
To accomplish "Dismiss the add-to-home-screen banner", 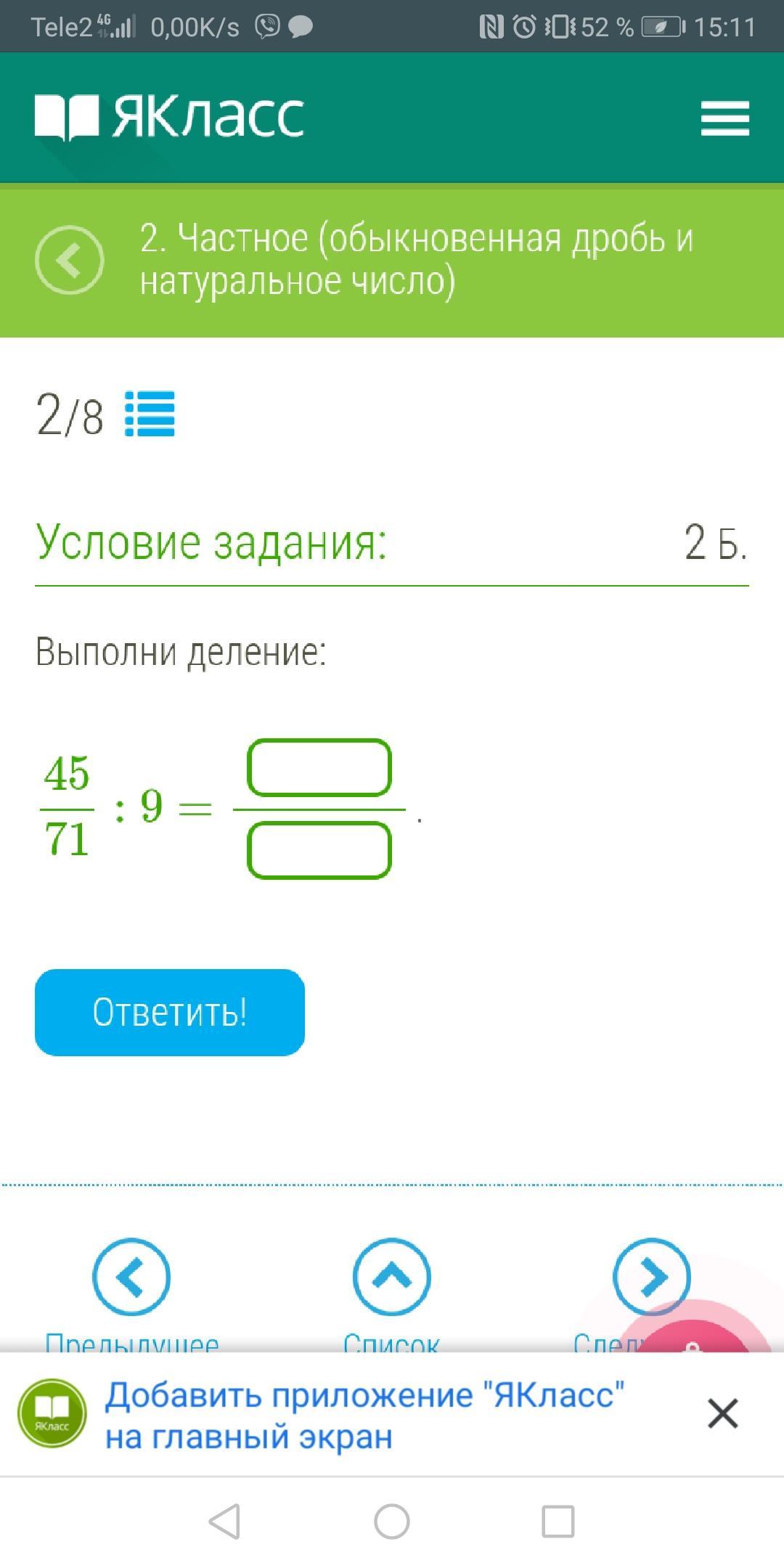I will (x=722, y=1414).
